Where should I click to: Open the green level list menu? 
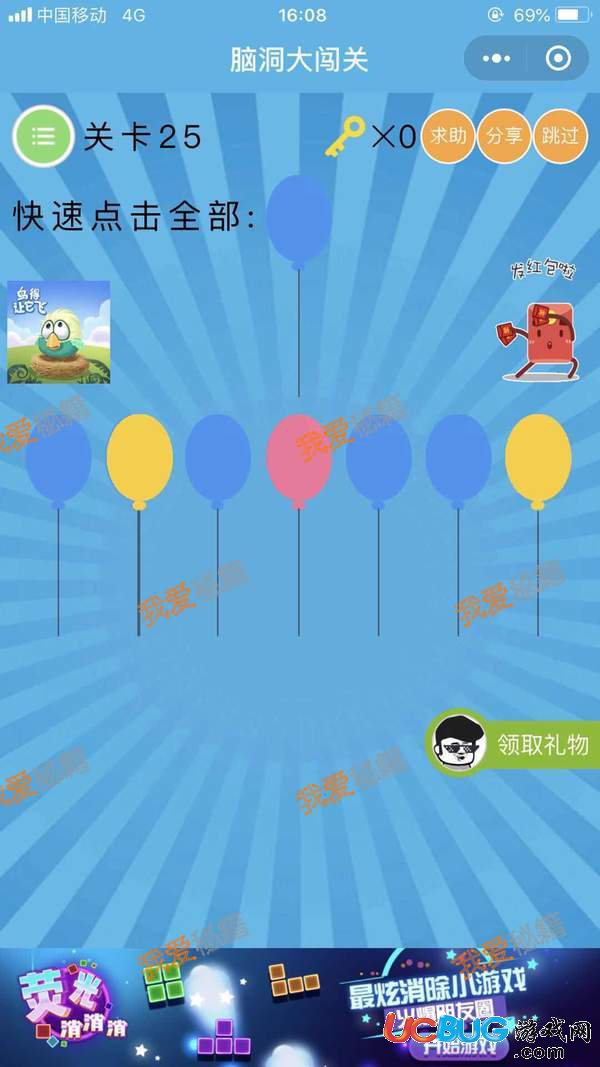tap(42, 137)
